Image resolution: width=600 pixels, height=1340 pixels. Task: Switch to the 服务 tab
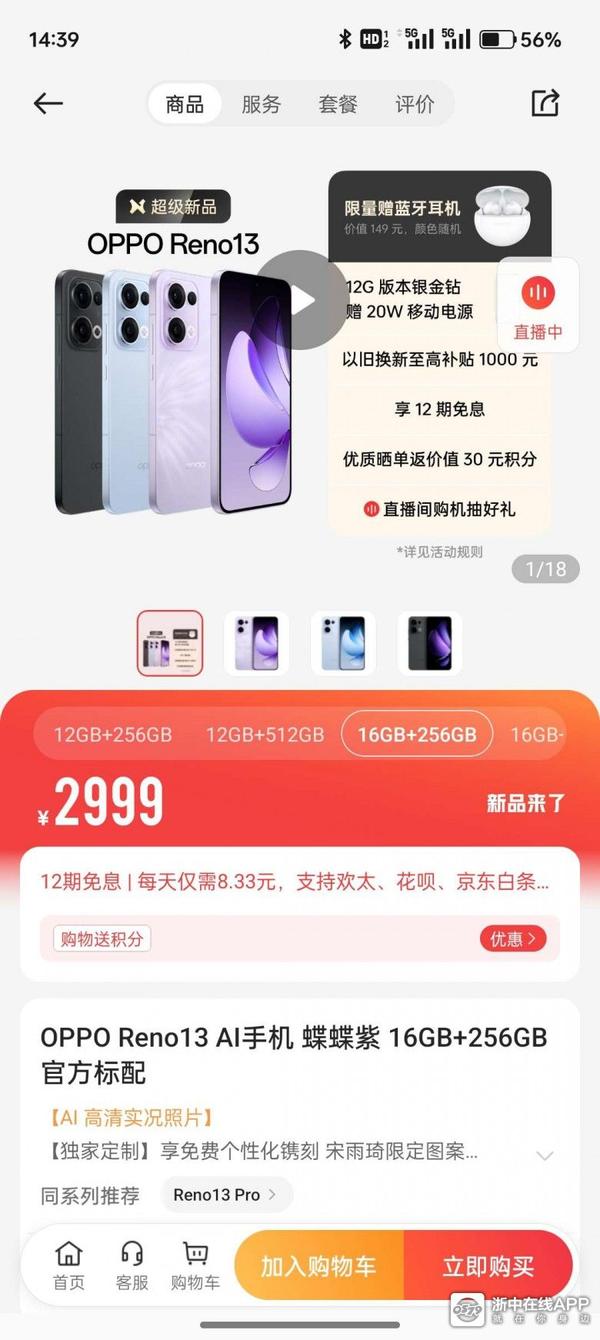261,104
